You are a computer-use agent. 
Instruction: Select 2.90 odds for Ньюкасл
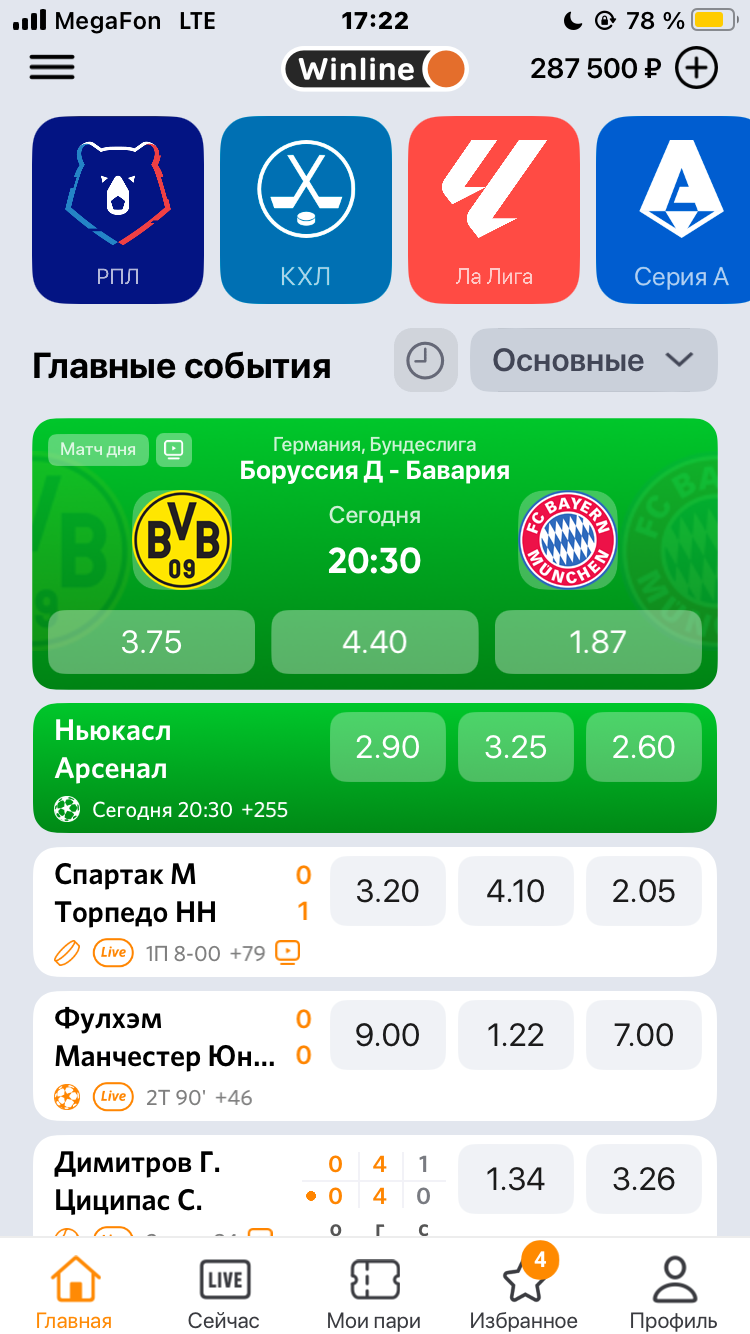tap(388, 747)
